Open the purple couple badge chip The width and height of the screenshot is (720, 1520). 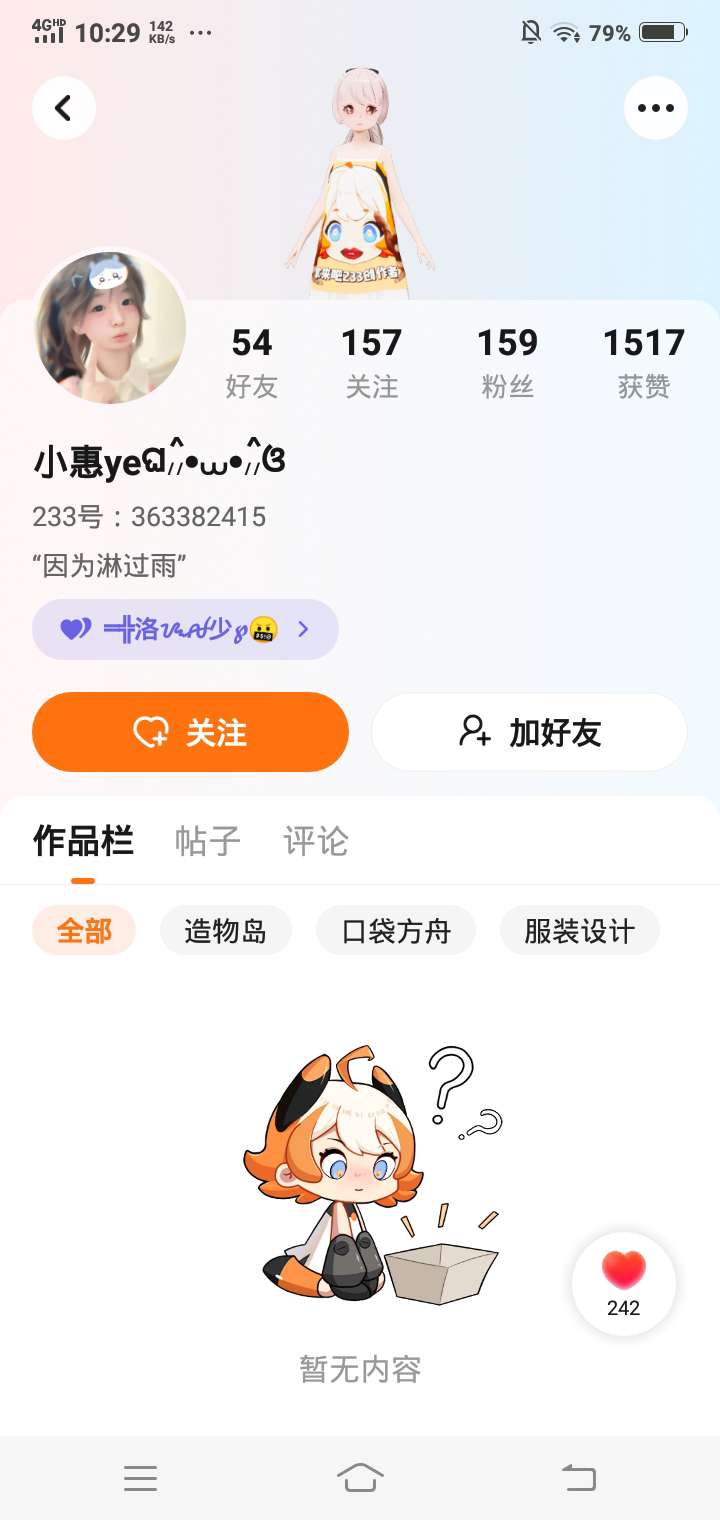coord(185,630)
